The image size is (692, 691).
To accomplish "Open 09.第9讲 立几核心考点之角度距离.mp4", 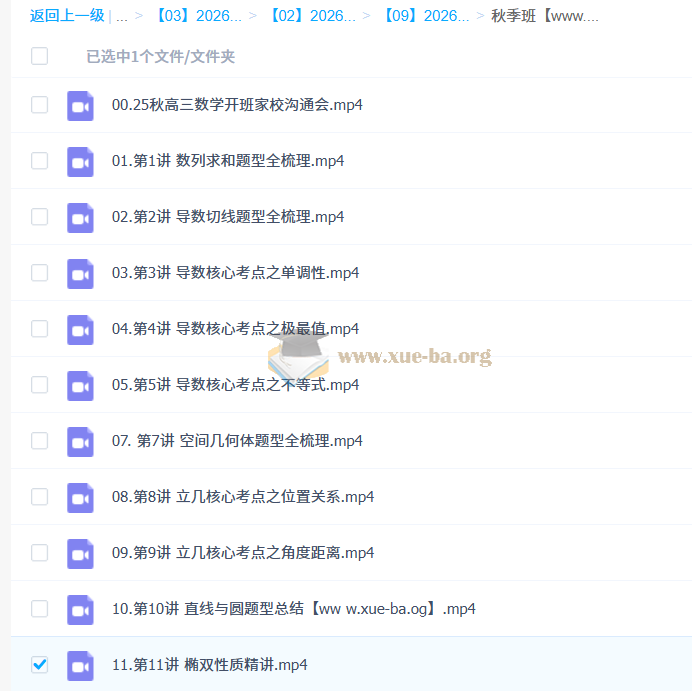I will tap(243, 553).
